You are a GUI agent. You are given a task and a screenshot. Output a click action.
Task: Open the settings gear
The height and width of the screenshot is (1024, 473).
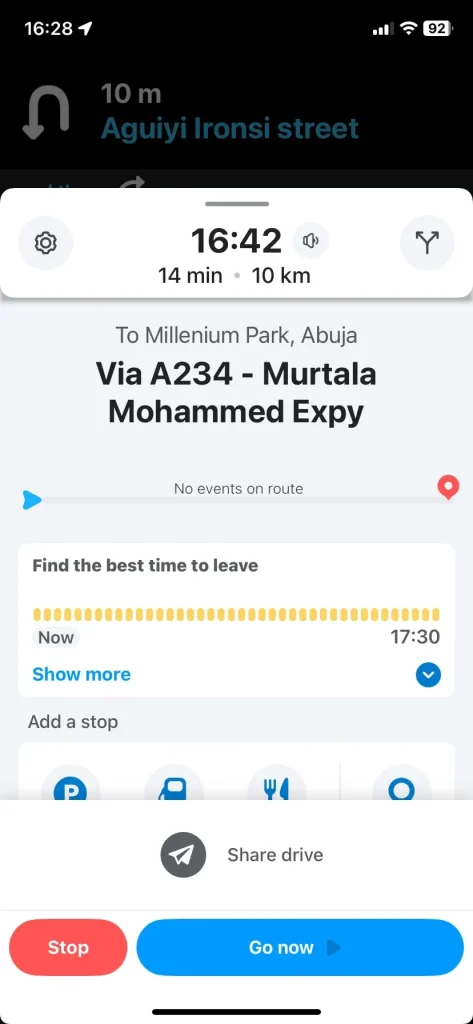tap(46, 244)
